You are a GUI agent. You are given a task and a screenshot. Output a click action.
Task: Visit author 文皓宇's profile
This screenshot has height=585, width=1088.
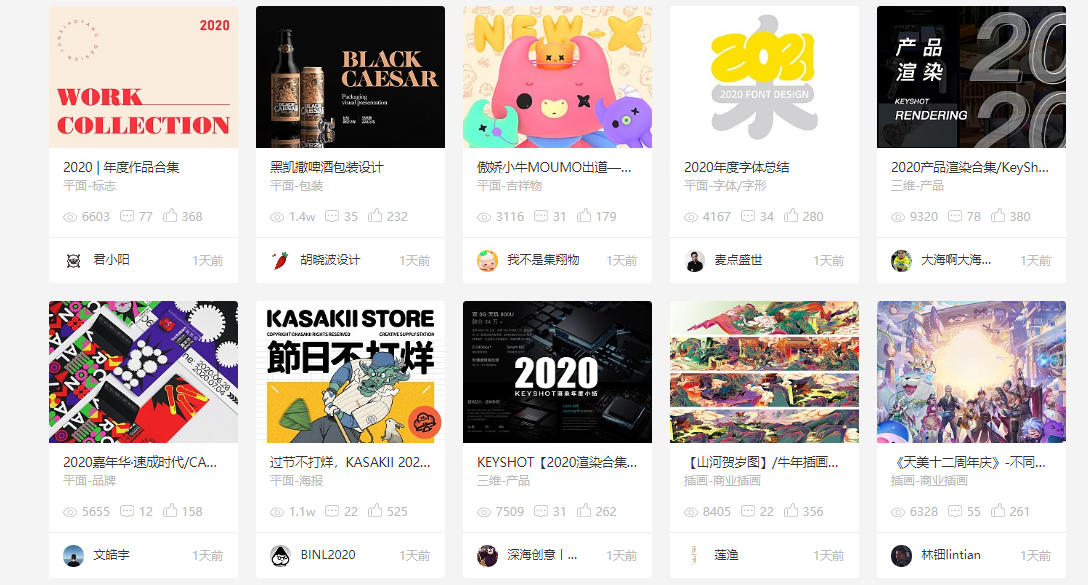pyautogui.click(x=111, y=555)
